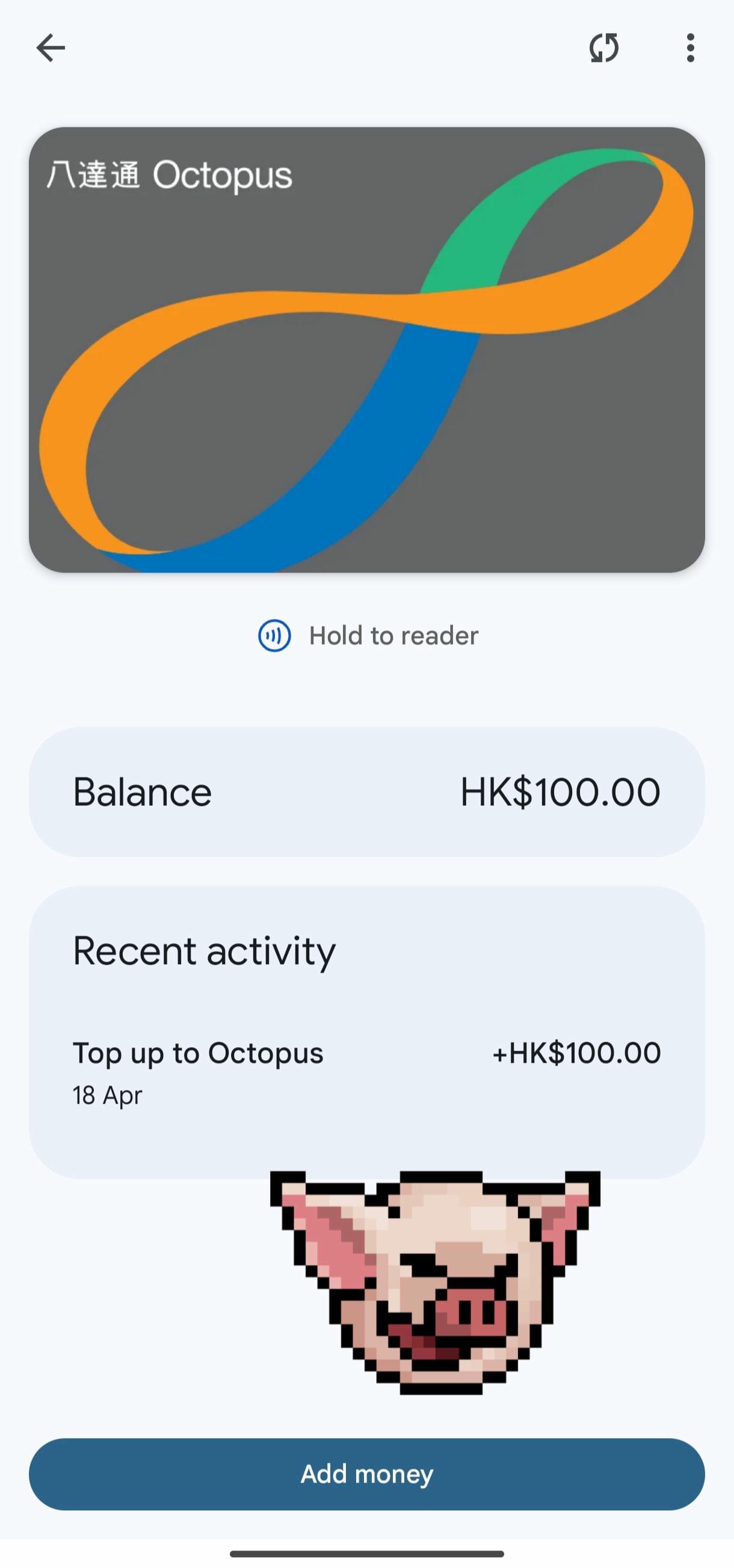734x1568 pixels.
Task: Go back using the arrow icon
Action: coord(51,48)
